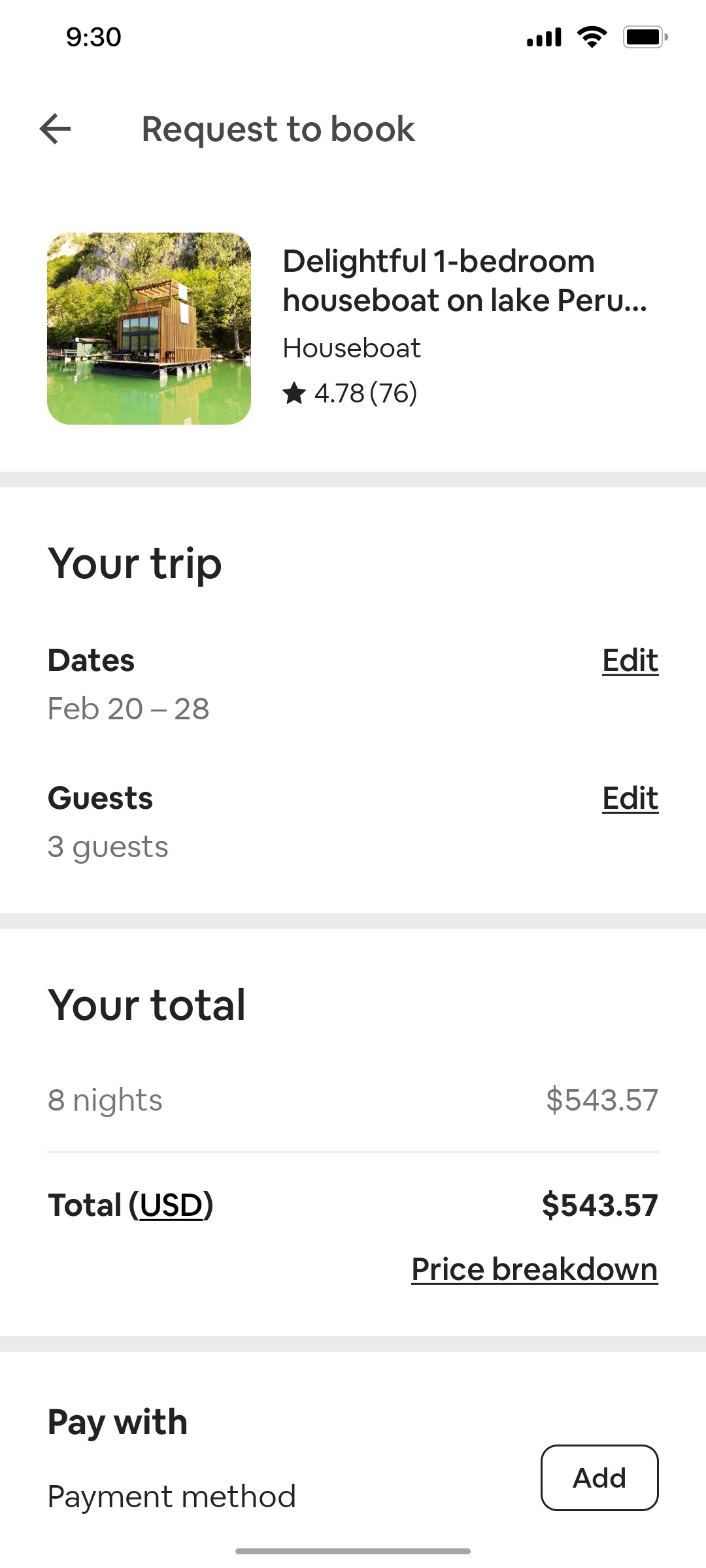Tap the Request to book header title

click(x=278, y=129)
